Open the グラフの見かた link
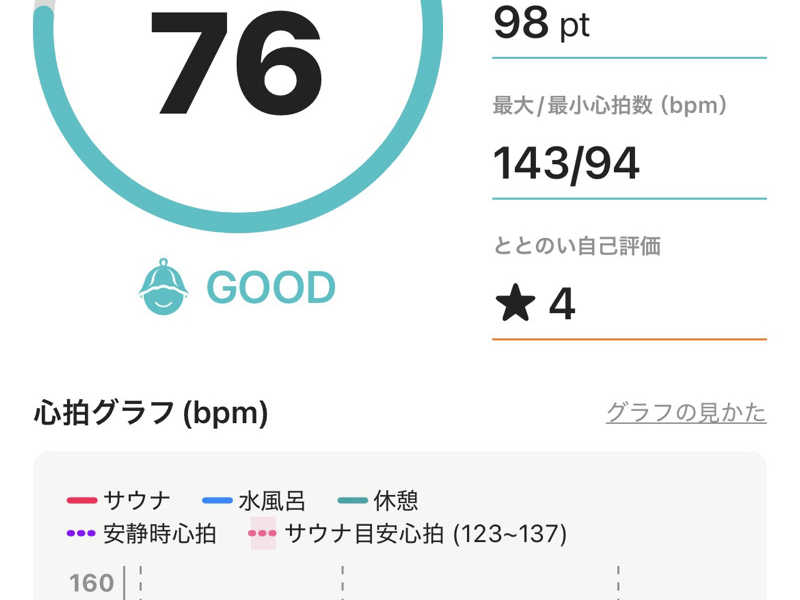Screen dimensions: 800x600 [x=686, y=412]
